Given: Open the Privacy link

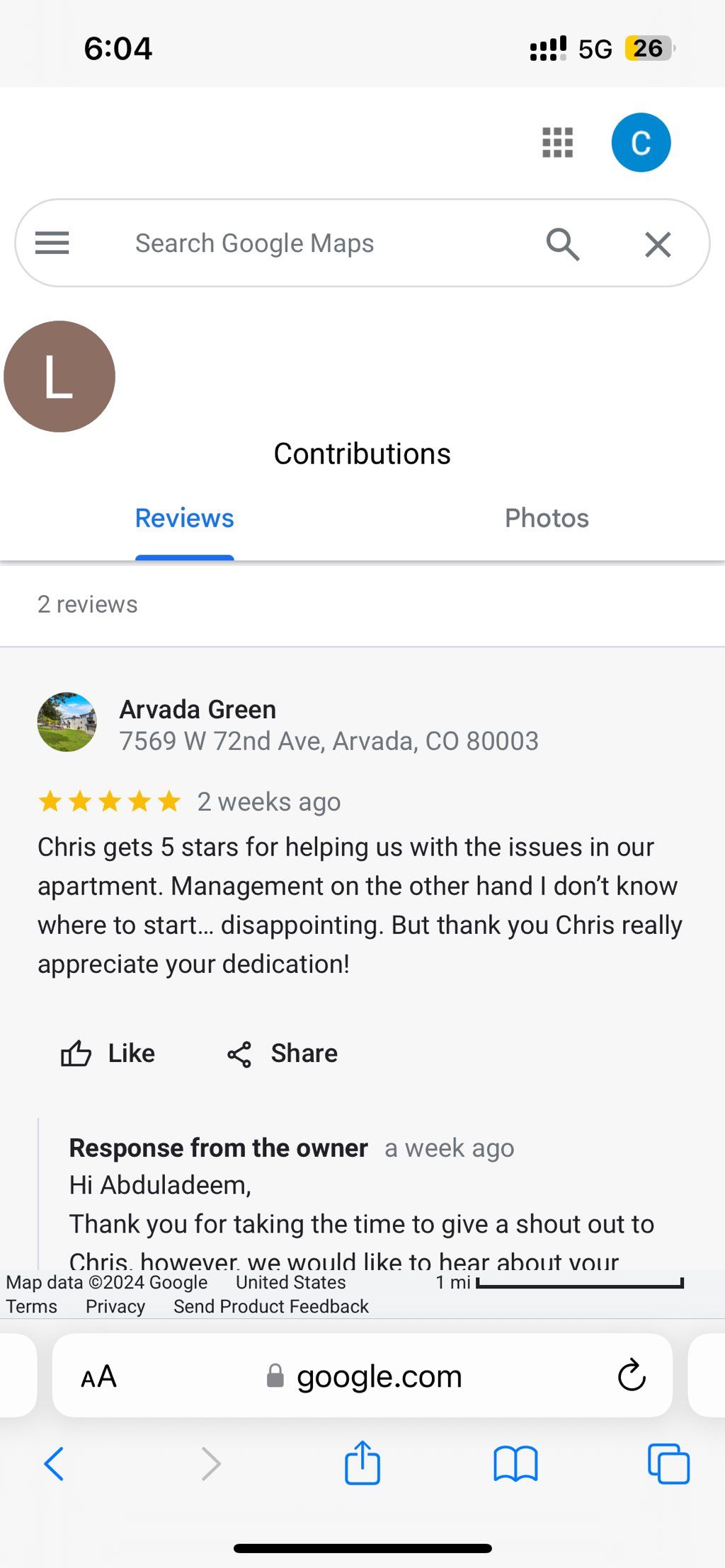Looking at the screenshot, I should click(x=115, y=1306).
